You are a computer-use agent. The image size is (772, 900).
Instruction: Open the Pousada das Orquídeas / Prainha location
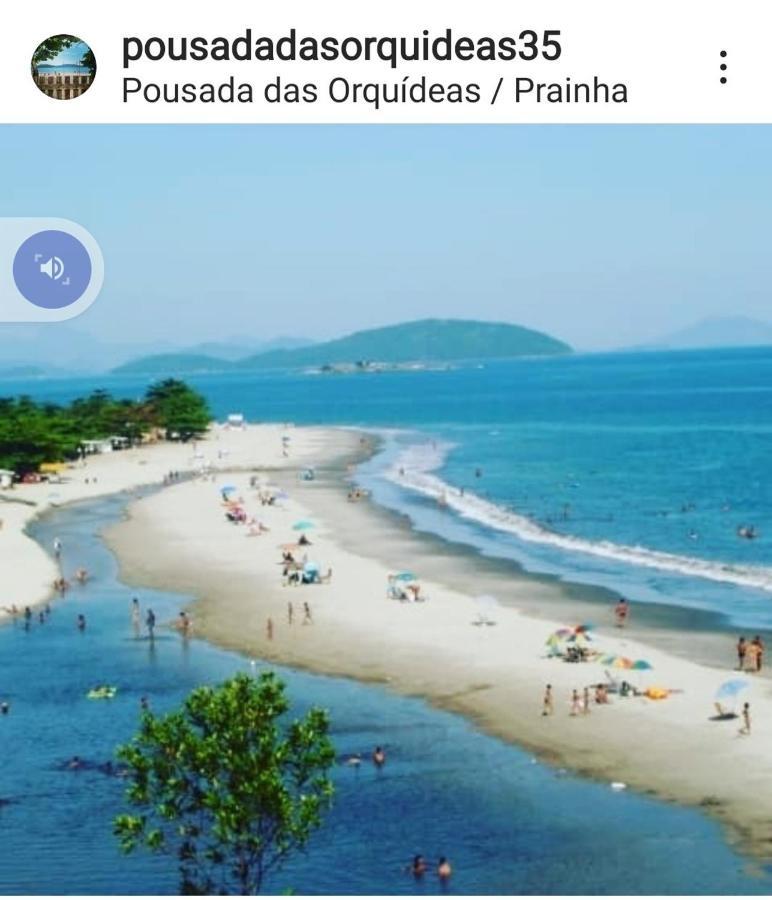coord(374,91)
